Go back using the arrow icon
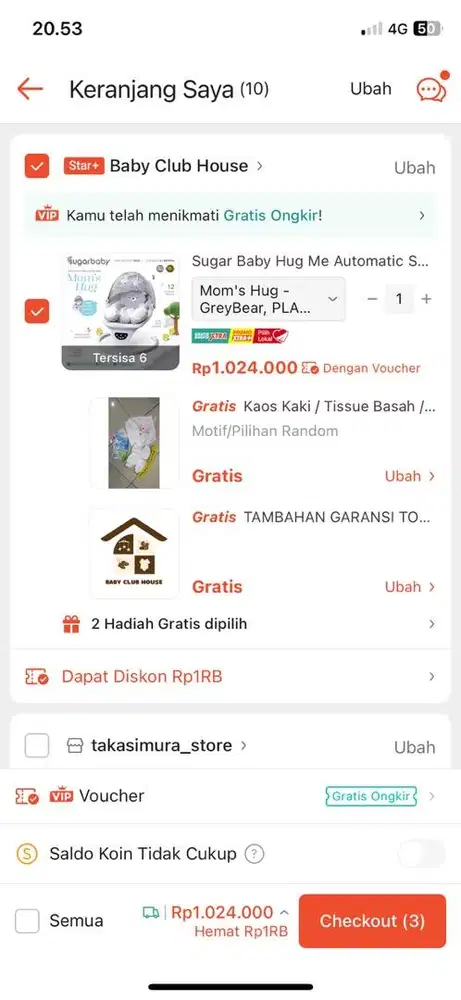The height and width of the screenshot is (1000, 461). (x=30, y=89)
